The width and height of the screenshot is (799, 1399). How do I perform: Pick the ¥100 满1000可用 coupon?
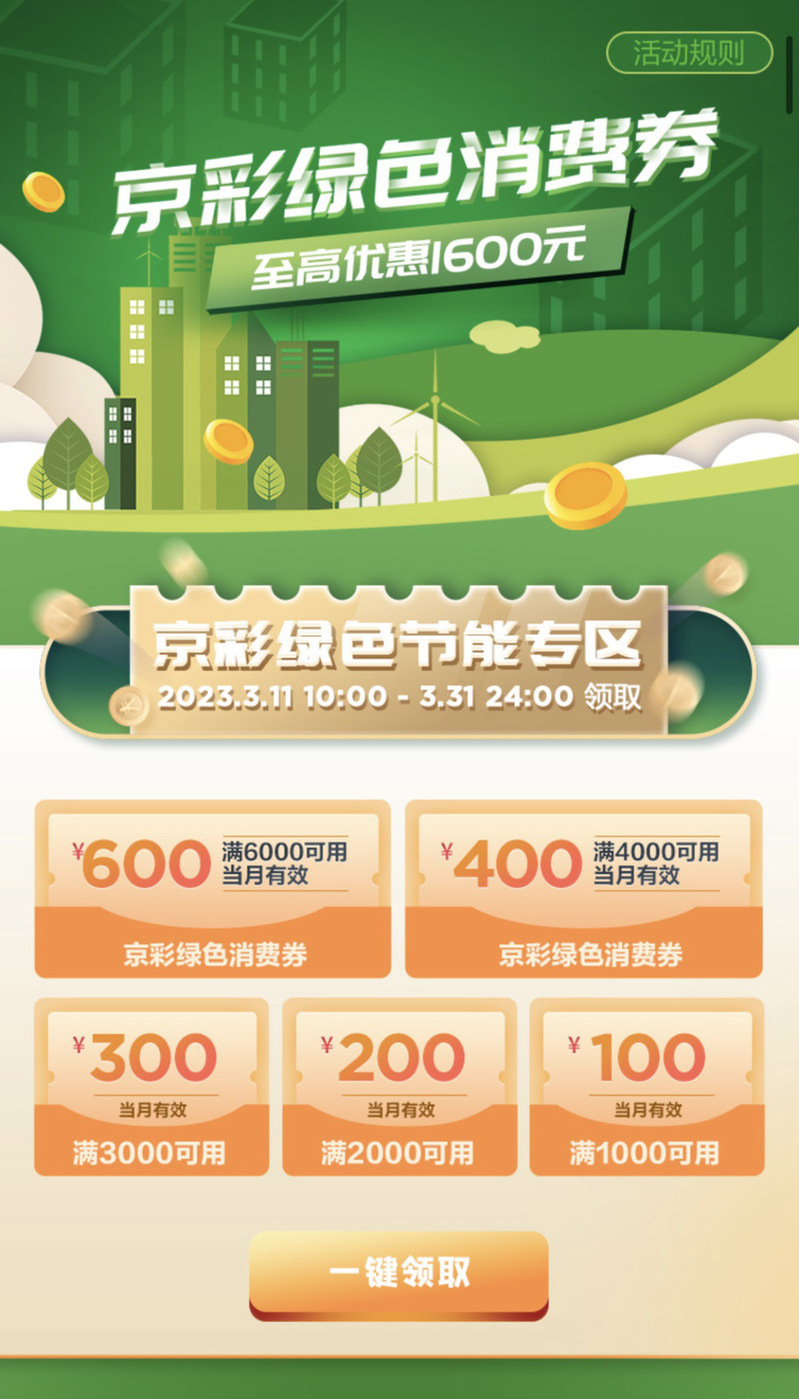[x=646, y=1086]
